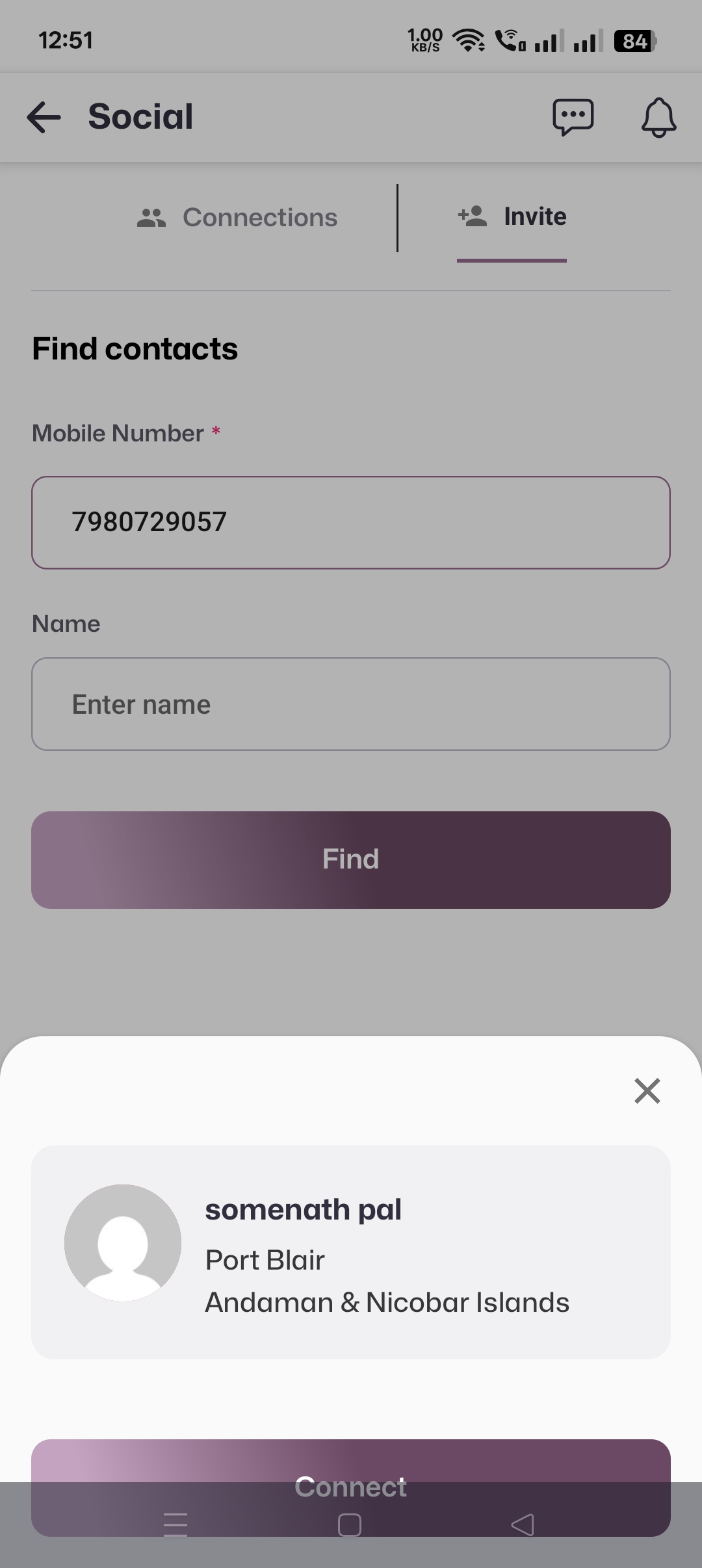Viewport: 702px width, 1568px height.
Task: Edit the Mobile Number field
Action: tap(350, 523)
